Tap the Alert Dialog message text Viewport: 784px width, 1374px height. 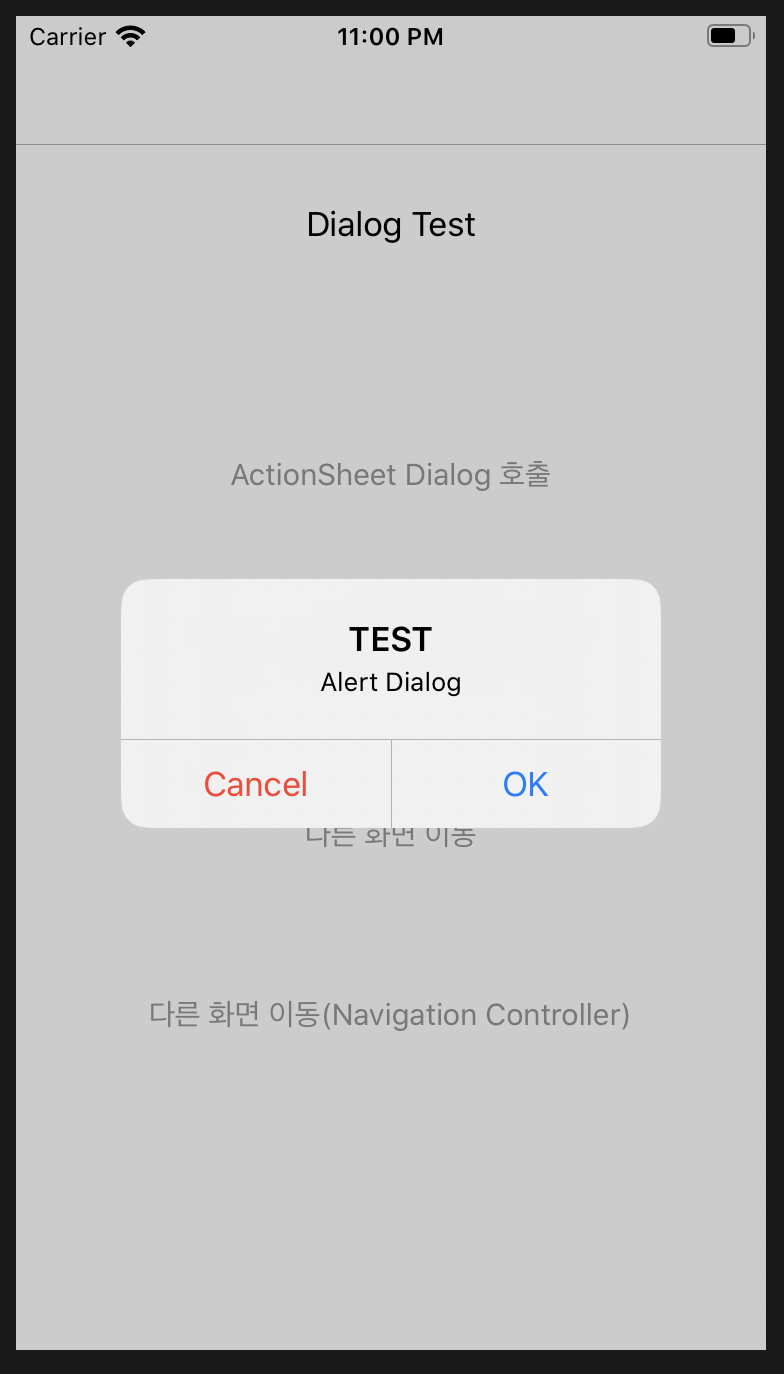point(391,682)
